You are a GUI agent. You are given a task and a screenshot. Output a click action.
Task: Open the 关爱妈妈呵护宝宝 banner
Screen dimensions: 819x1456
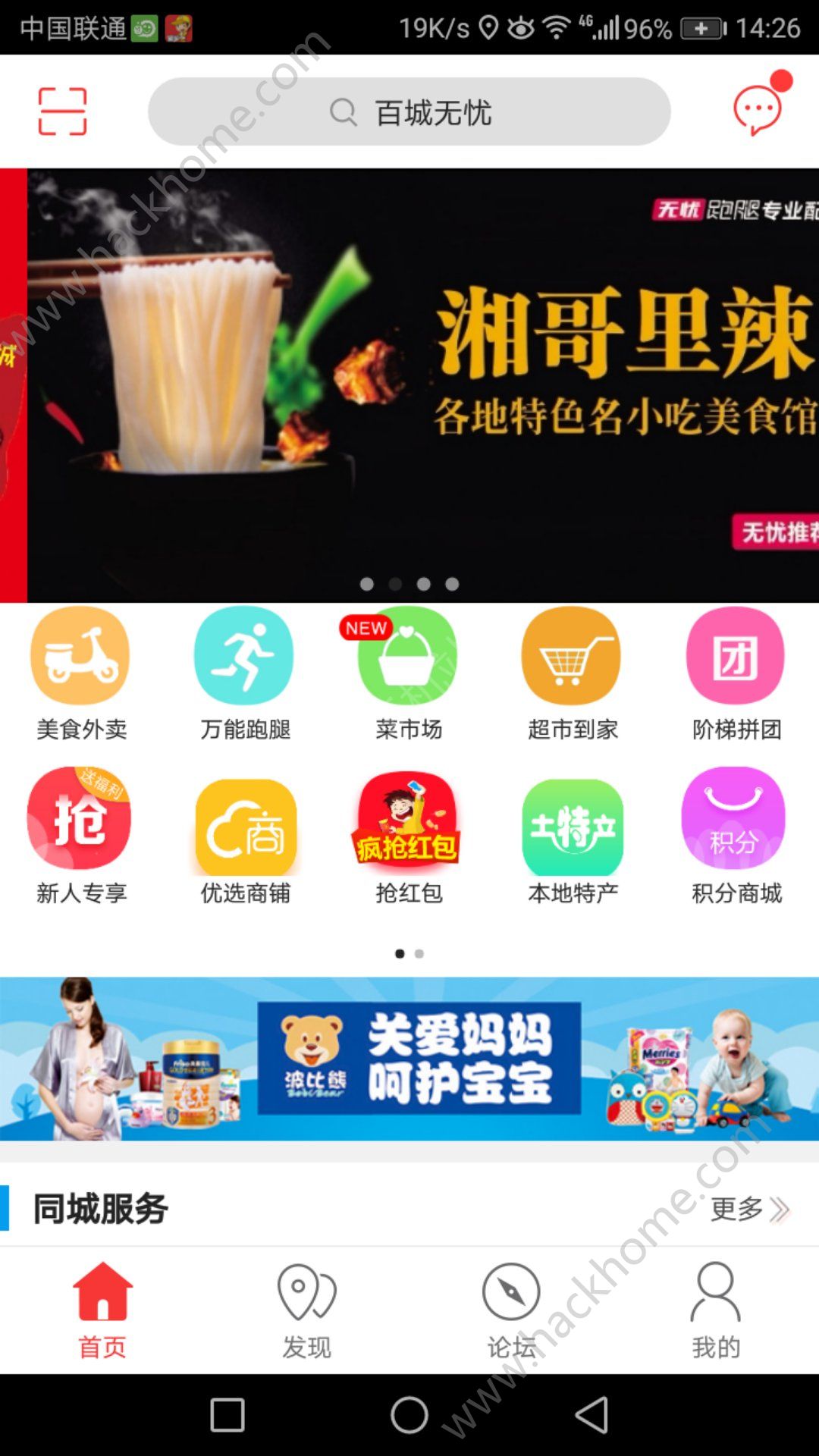point(409,1059)
